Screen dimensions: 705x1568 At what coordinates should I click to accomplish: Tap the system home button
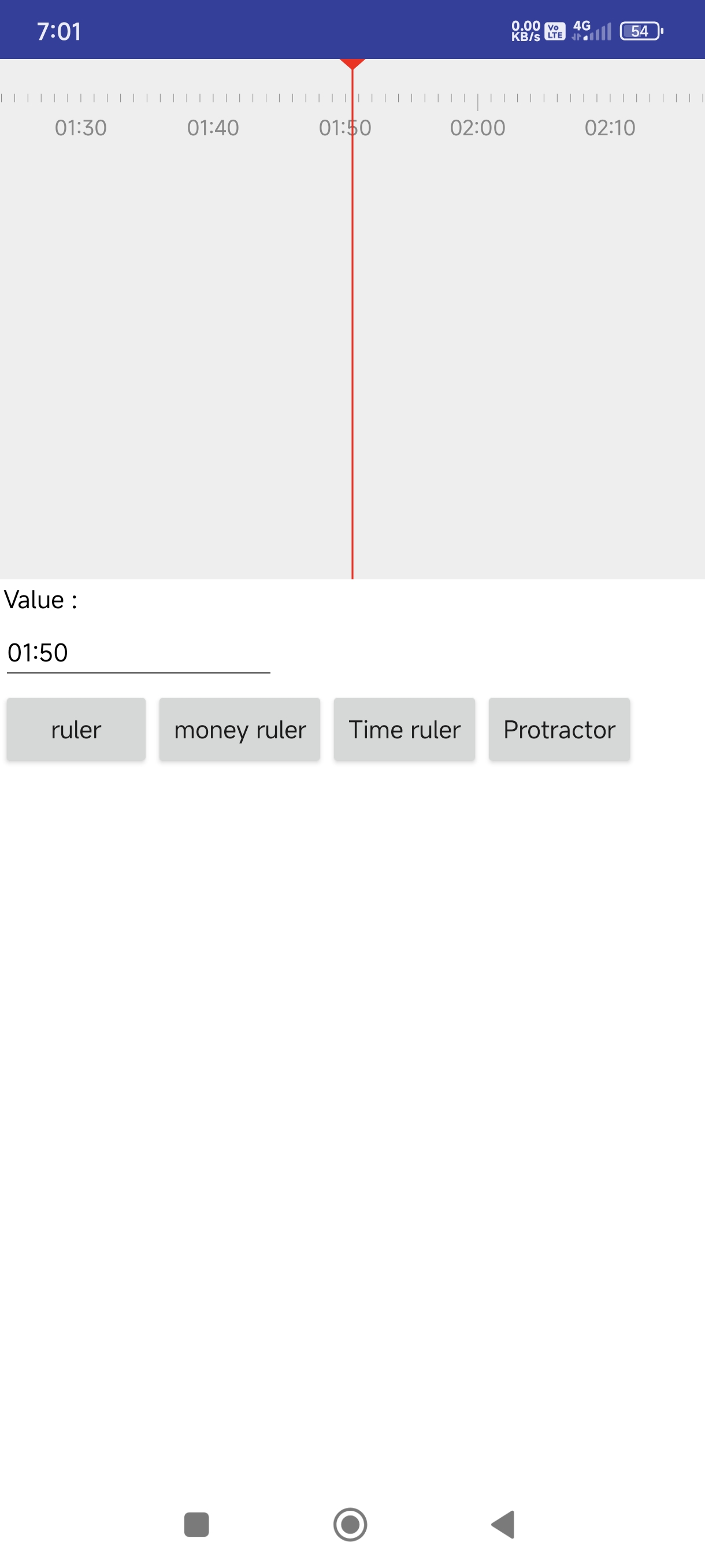350,1524
